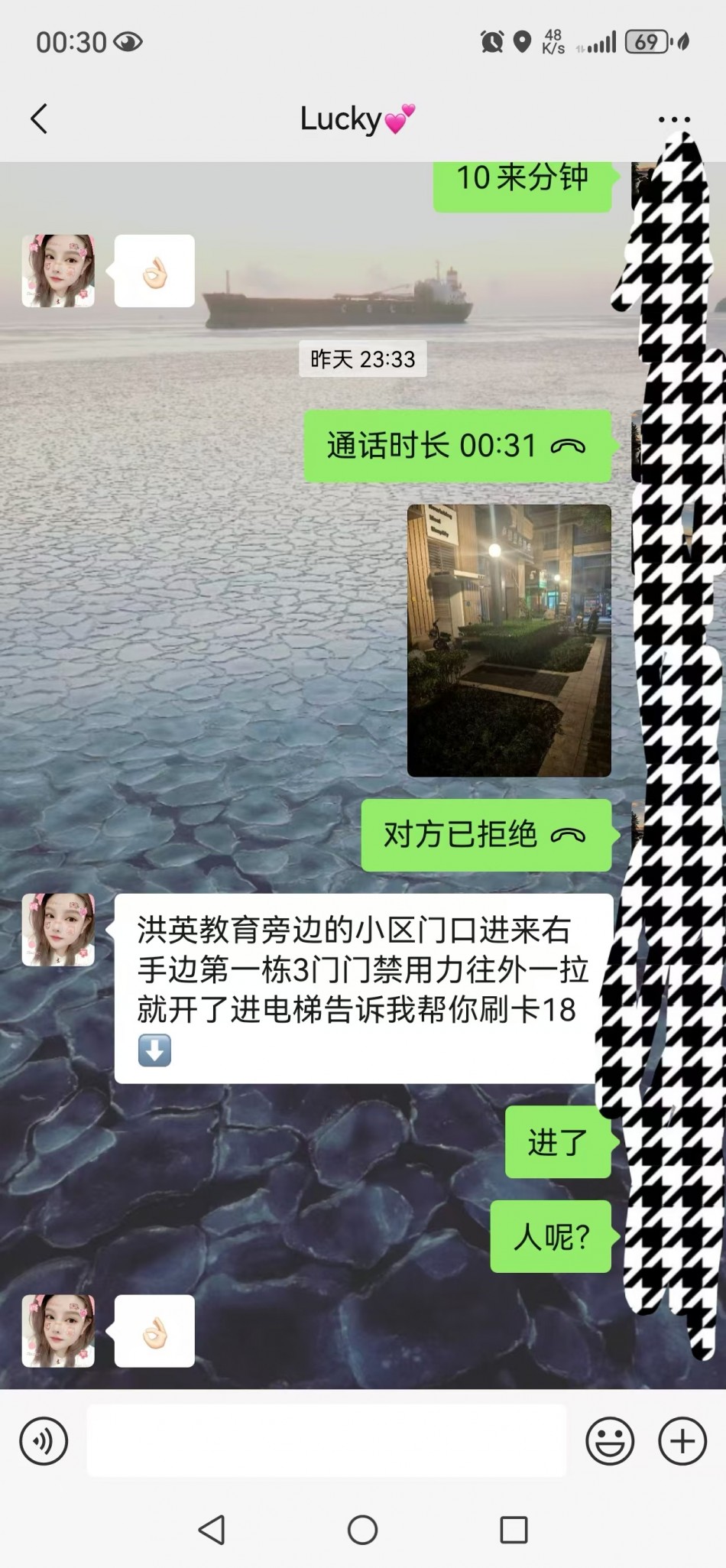Open the sent night street photo
This screenshot has width=726, height=1568.
click(x=509, y=641)
